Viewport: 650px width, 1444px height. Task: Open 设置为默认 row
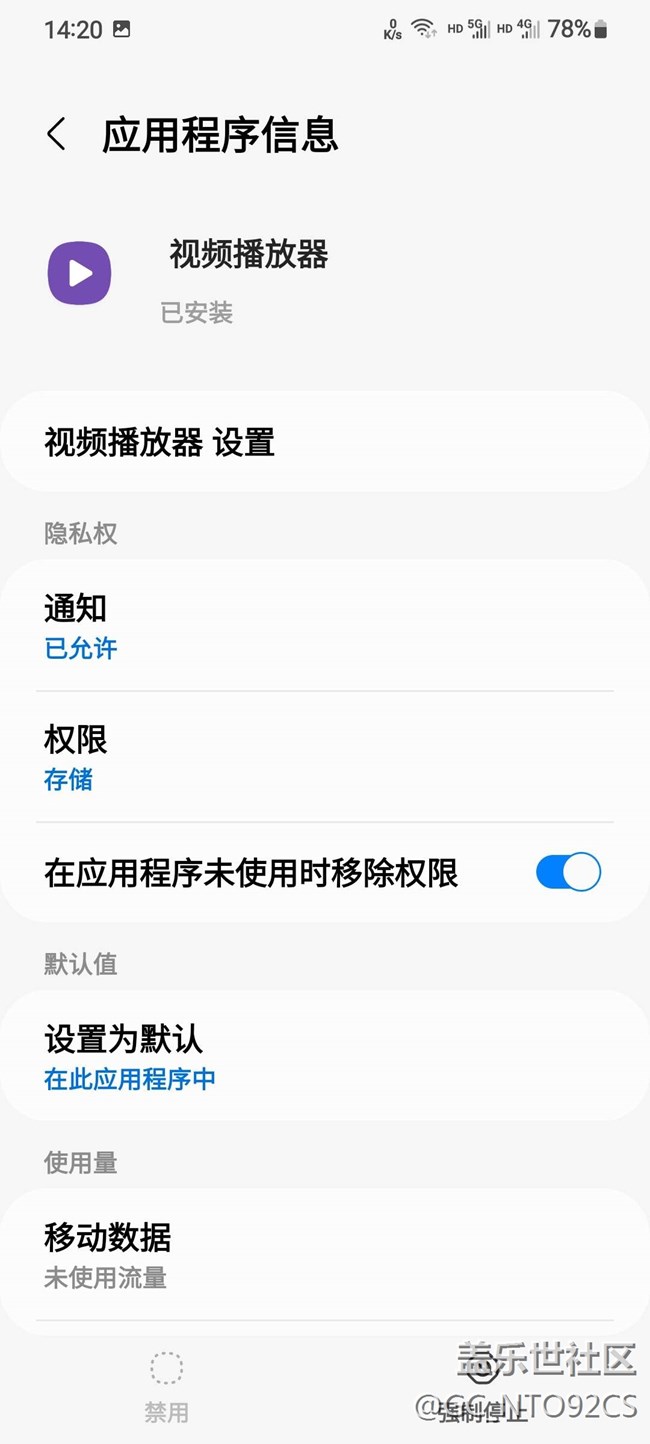[x=325, y=1057]
